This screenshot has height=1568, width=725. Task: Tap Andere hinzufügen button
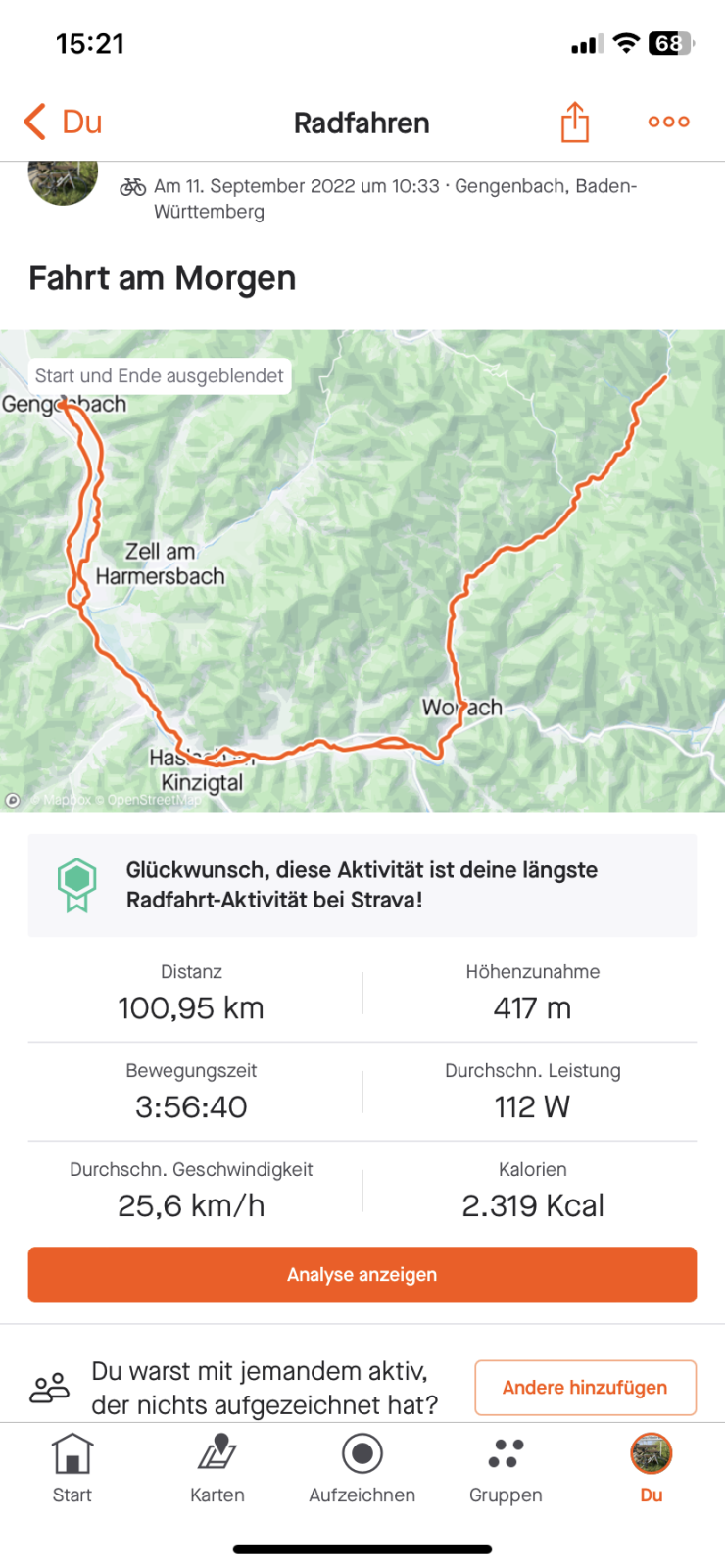585,1387
